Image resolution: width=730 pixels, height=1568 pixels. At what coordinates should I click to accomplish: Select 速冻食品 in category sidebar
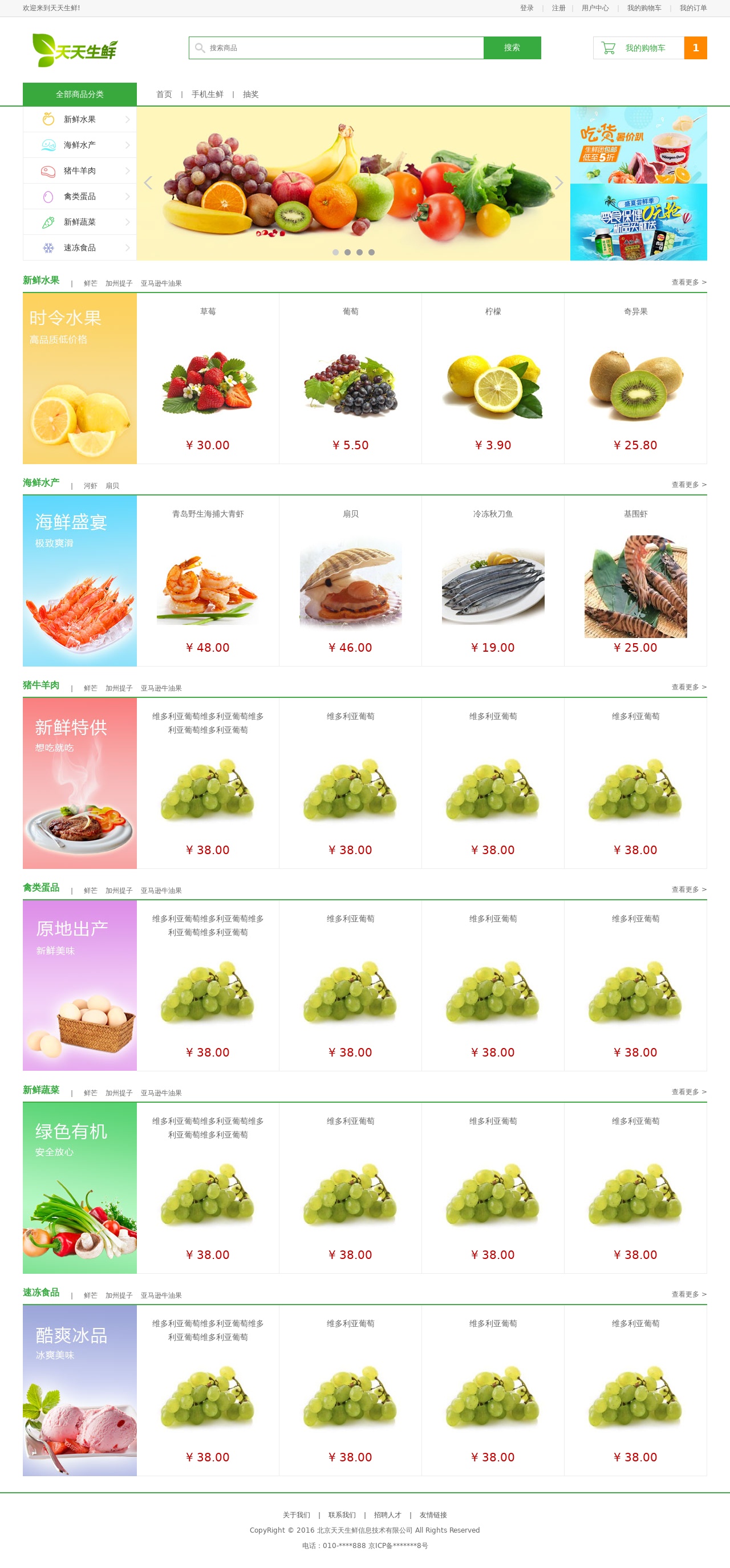pyautogui.click(x=80, y=247)
